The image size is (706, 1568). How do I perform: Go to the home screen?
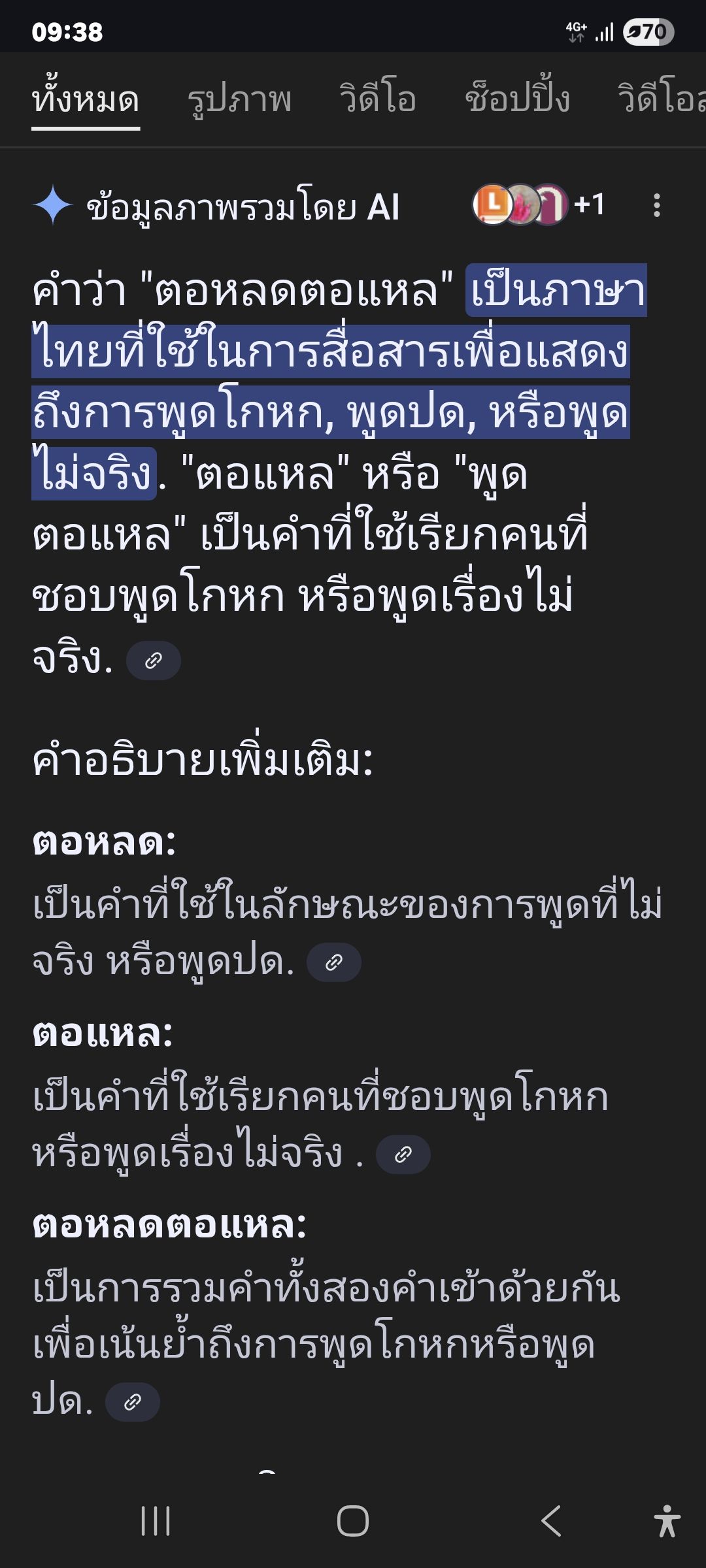point(353,1520)
